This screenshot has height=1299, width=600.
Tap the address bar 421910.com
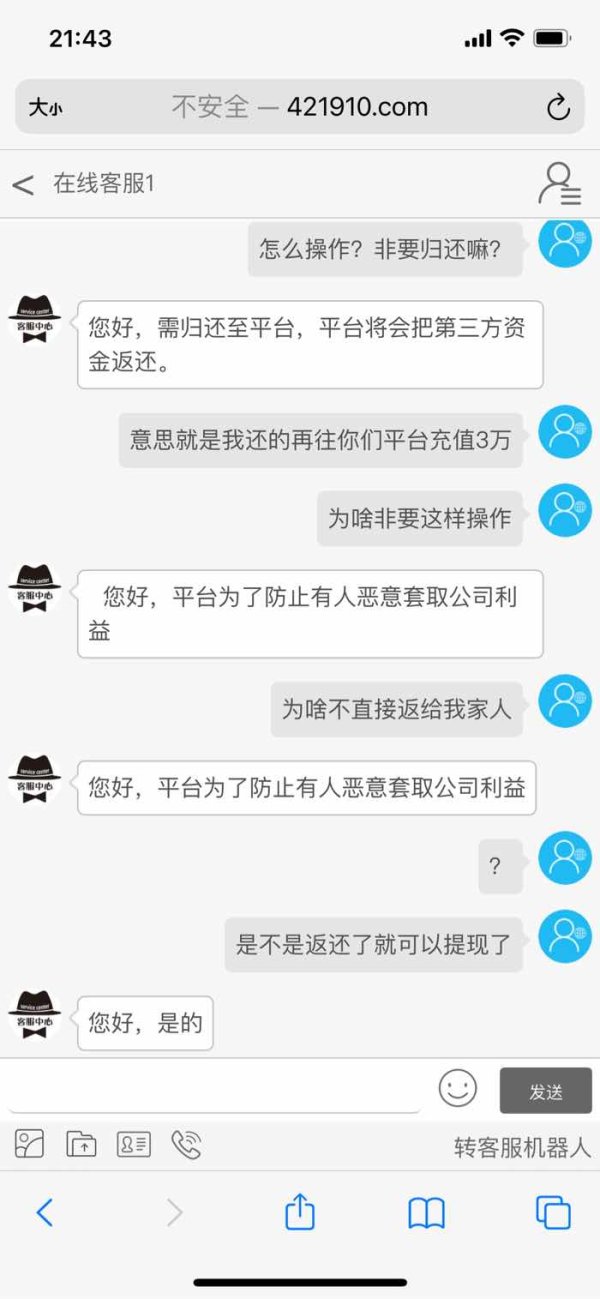coord(299,107)
